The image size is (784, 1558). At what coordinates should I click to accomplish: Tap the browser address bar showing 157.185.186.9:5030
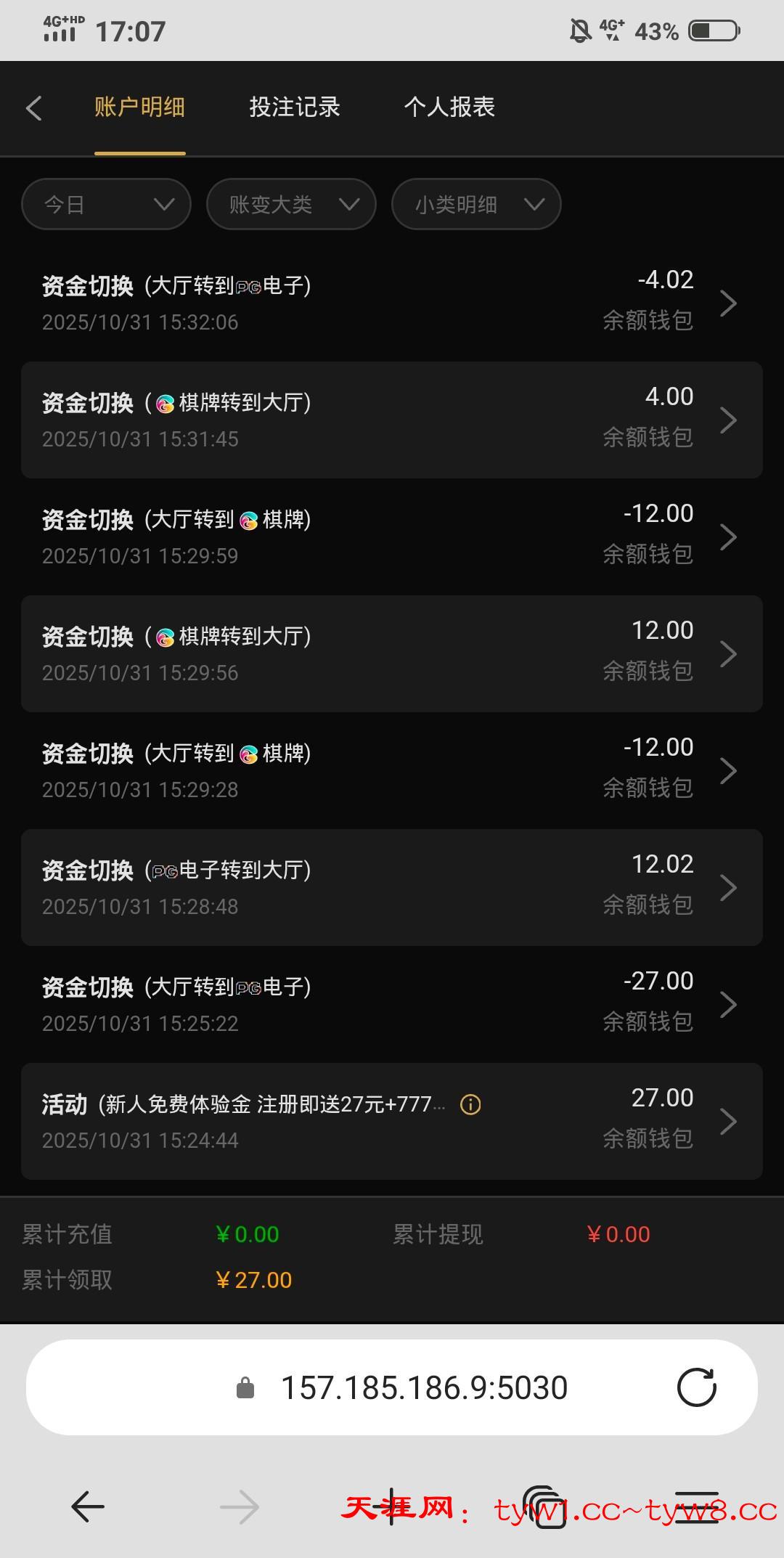tap(423, 1387)
